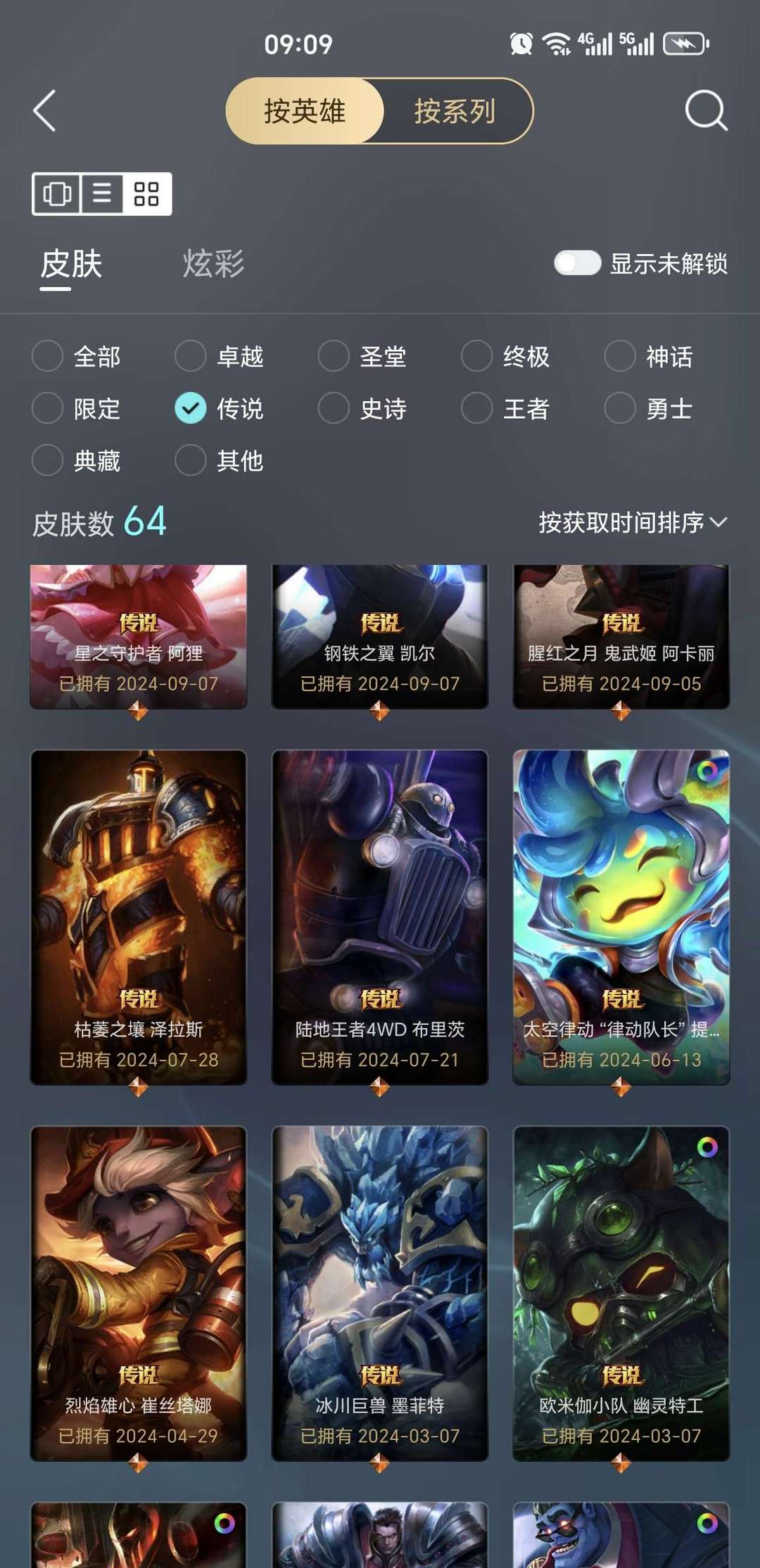
Task: Open 枯萎之壤 泽拉斯 skin card
Action: pyautogui.click(x=139, y=916)
